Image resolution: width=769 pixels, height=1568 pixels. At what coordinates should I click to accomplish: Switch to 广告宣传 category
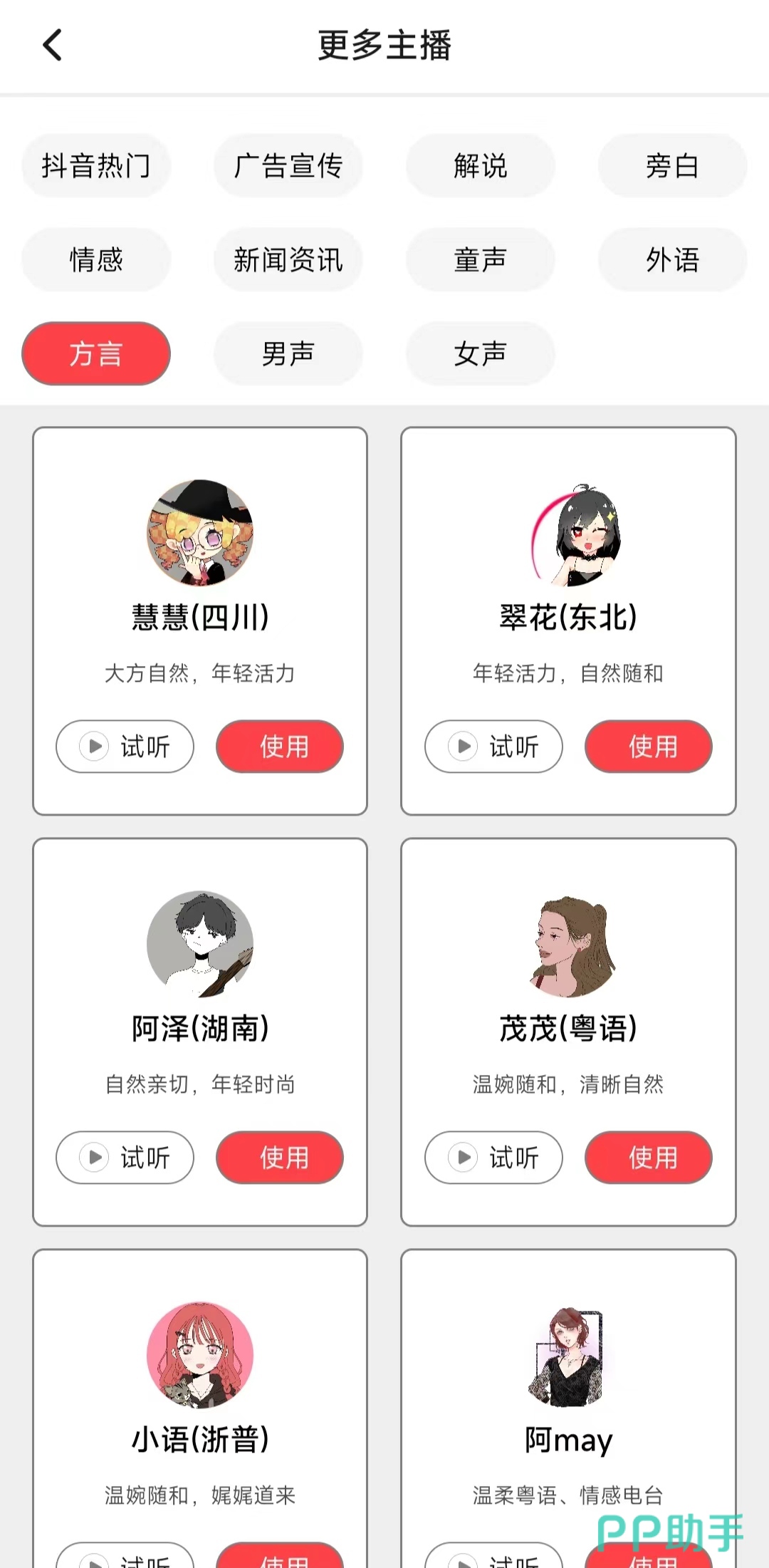tap(288, 166)
